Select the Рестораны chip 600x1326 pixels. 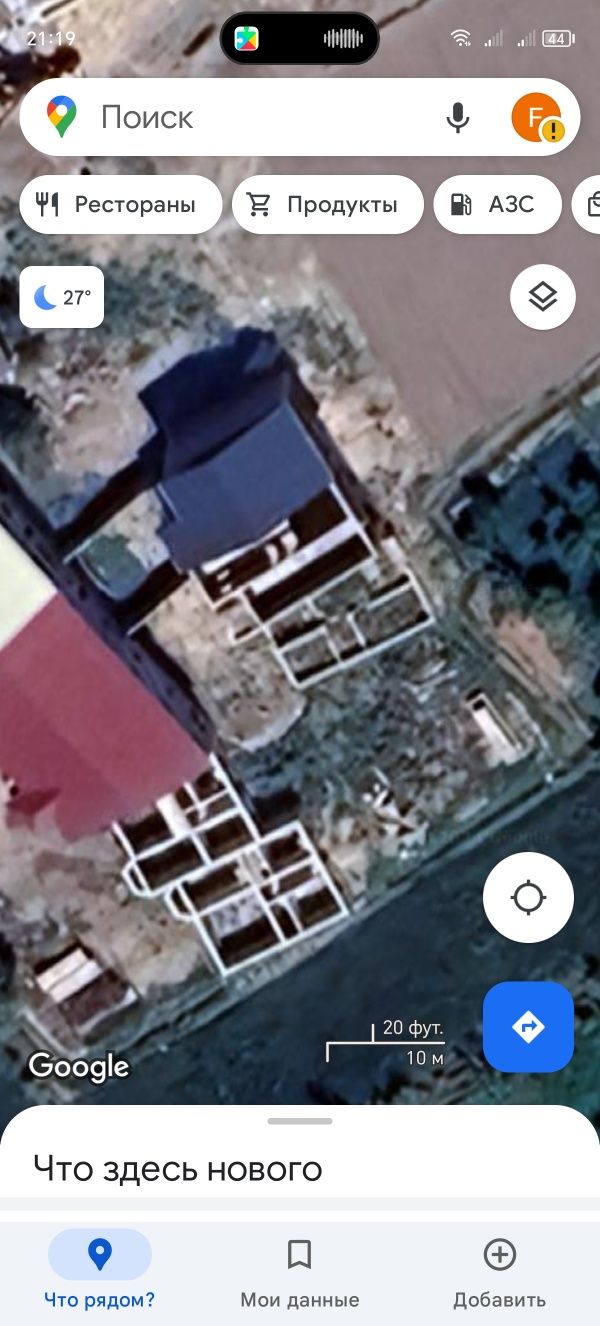pyautogui.click(x=120, y=205)
